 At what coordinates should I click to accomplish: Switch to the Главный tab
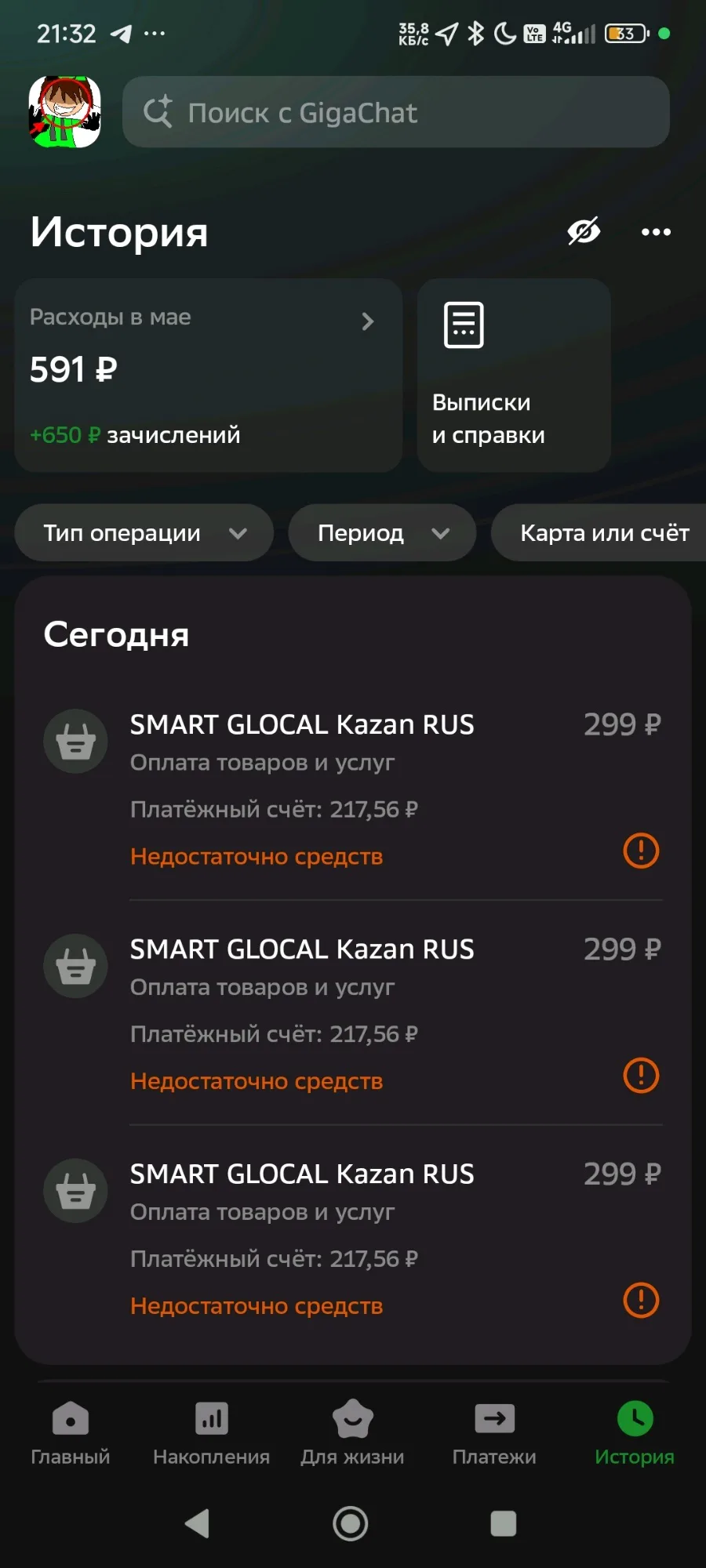[x=71, y=1434]
